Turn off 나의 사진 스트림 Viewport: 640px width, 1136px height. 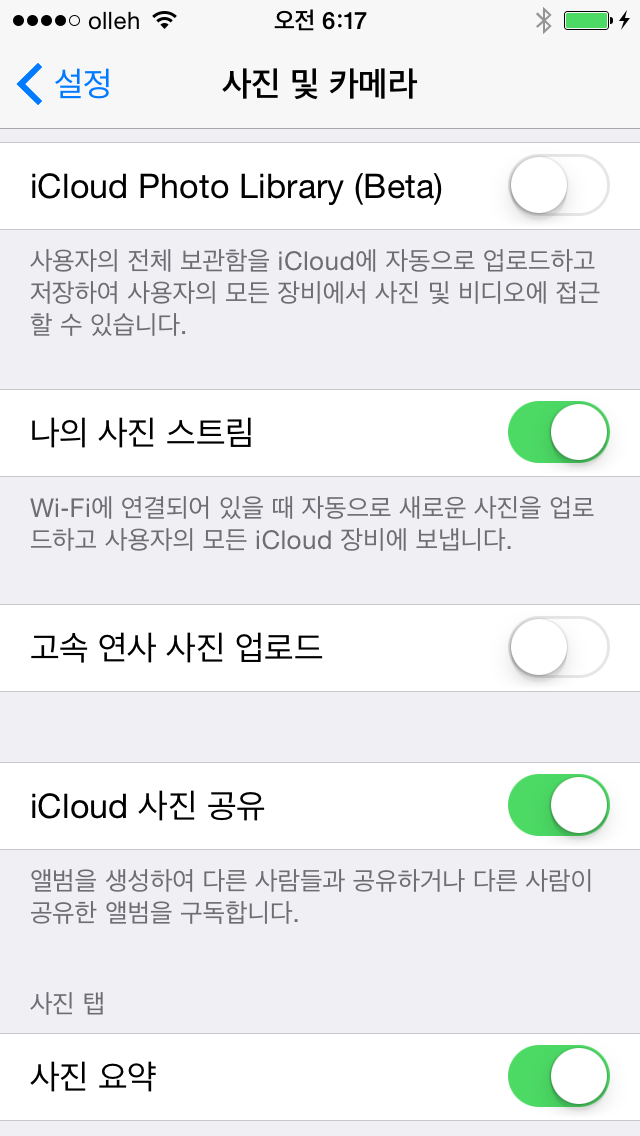click(x=559, y=432)
